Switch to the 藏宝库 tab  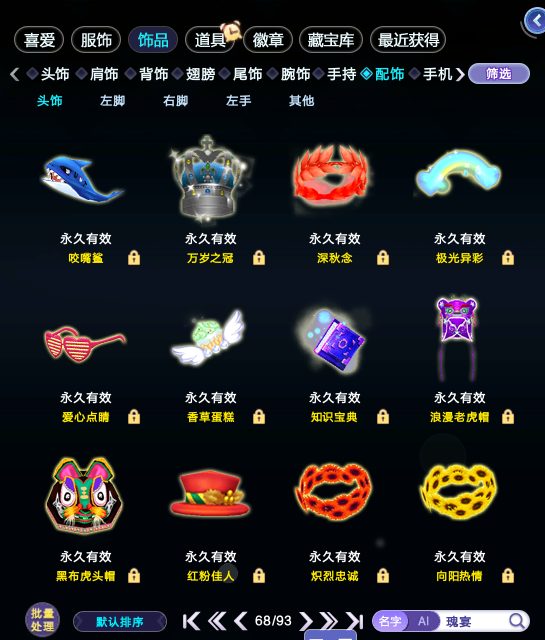tap(331, 40)
